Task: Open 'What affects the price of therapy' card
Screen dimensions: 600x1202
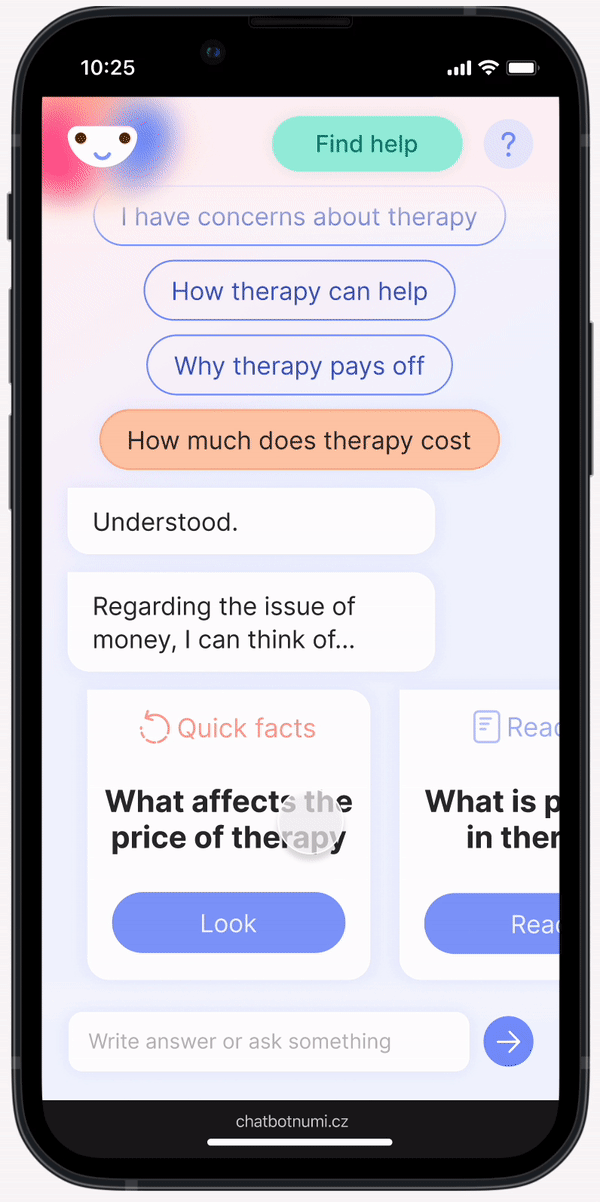Action: 228,818
